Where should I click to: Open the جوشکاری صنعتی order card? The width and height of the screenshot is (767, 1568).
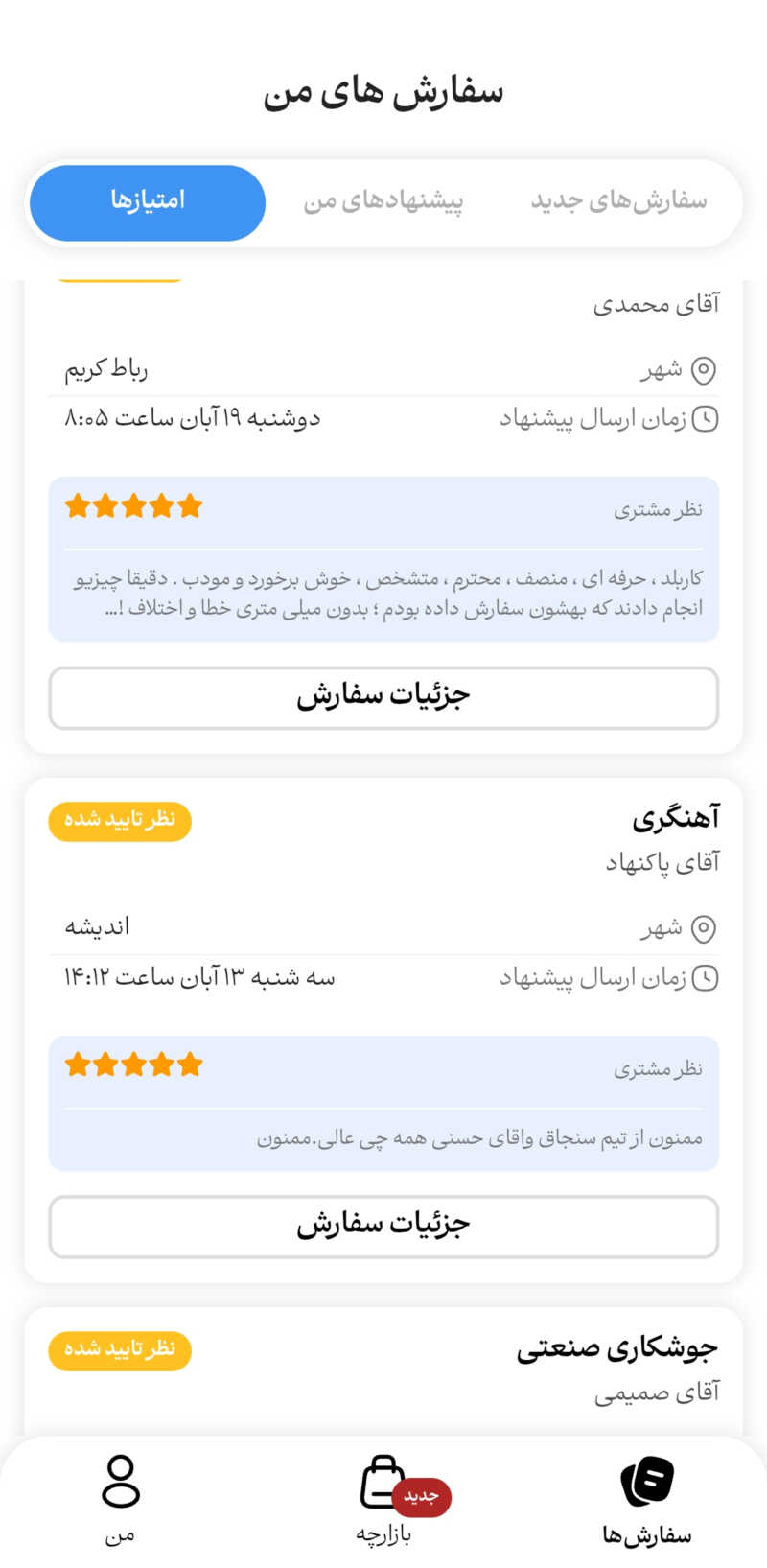click(x=616, y=1350)
